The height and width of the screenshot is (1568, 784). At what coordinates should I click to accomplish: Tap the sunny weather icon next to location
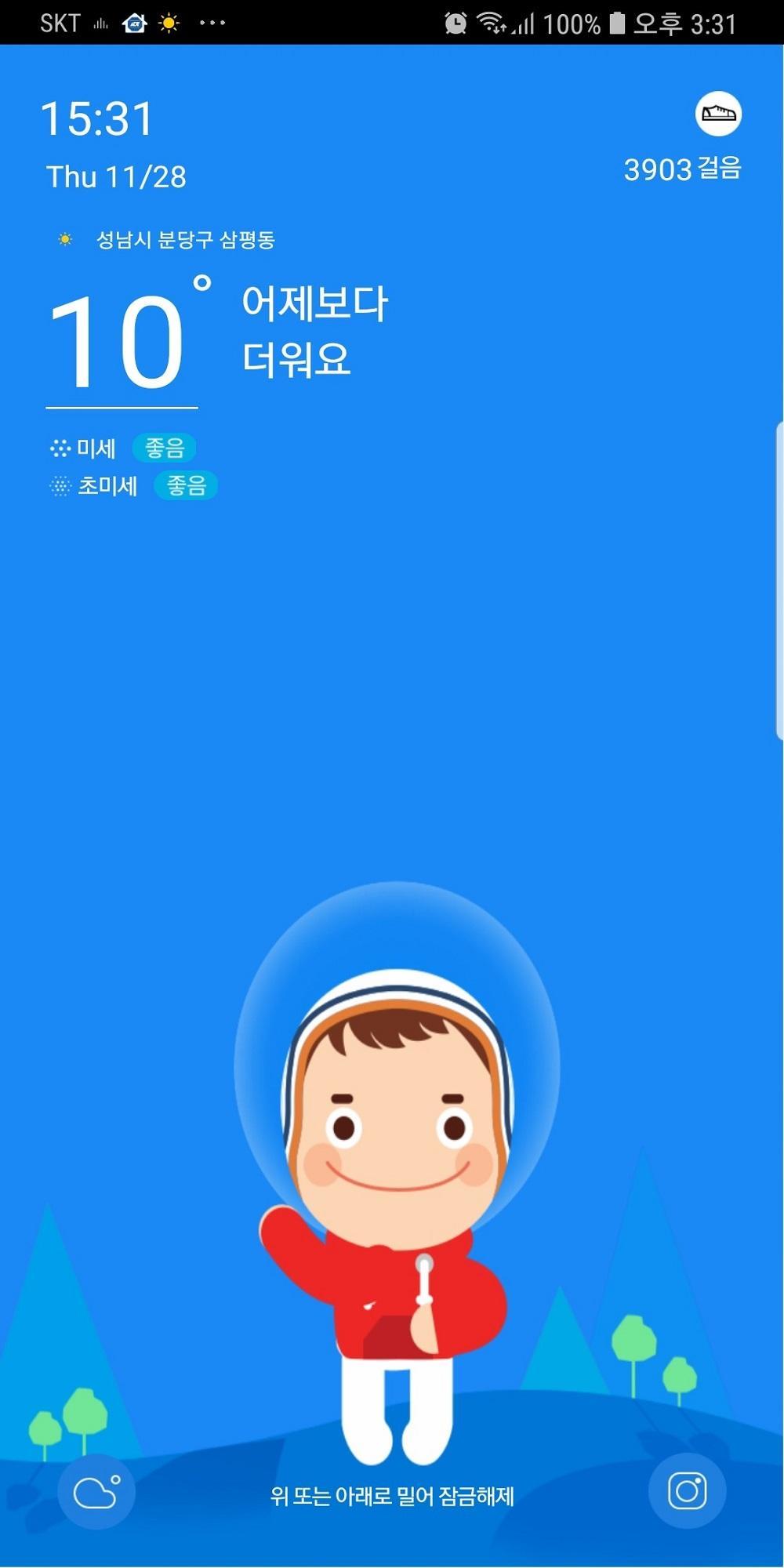65,239
